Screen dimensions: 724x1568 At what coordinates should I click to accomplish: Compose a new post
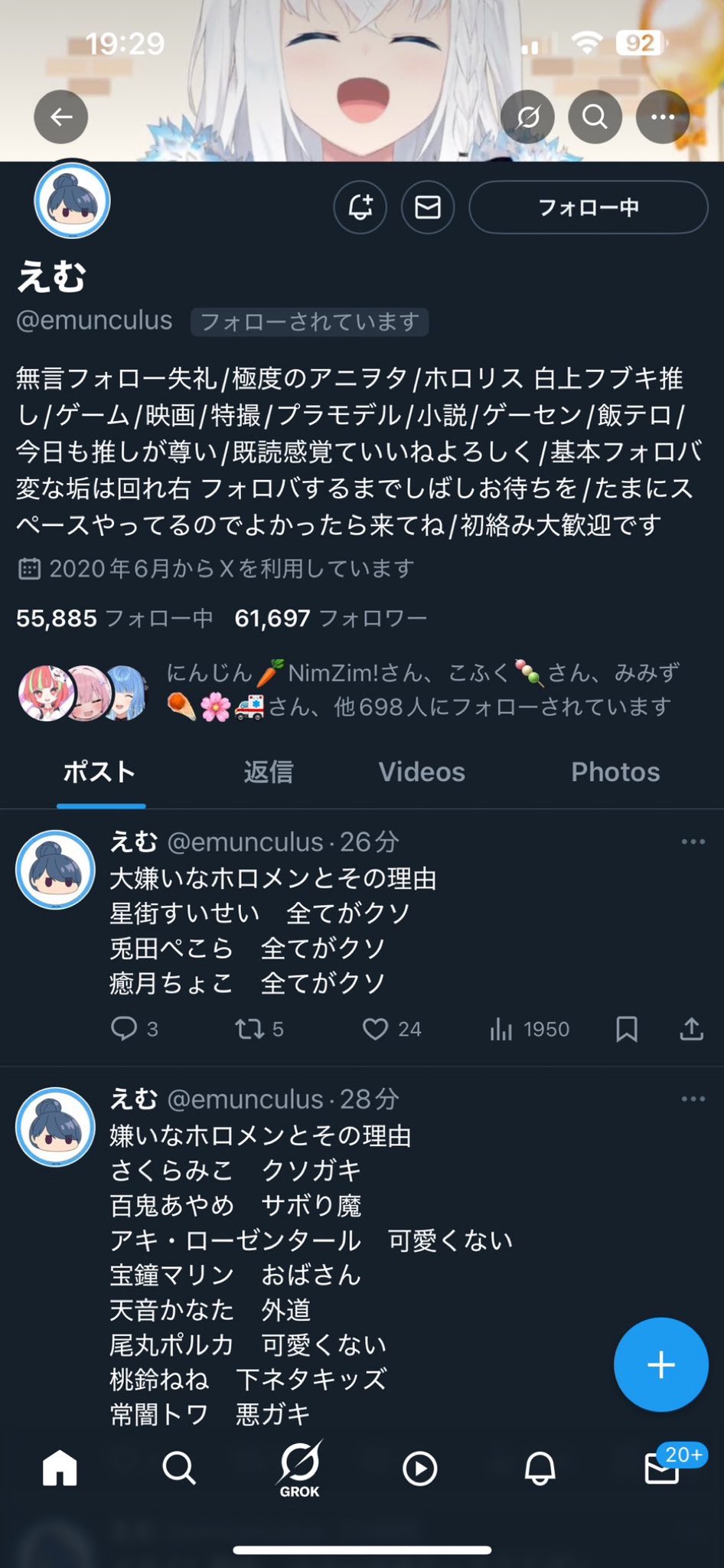pos(661,1364)
